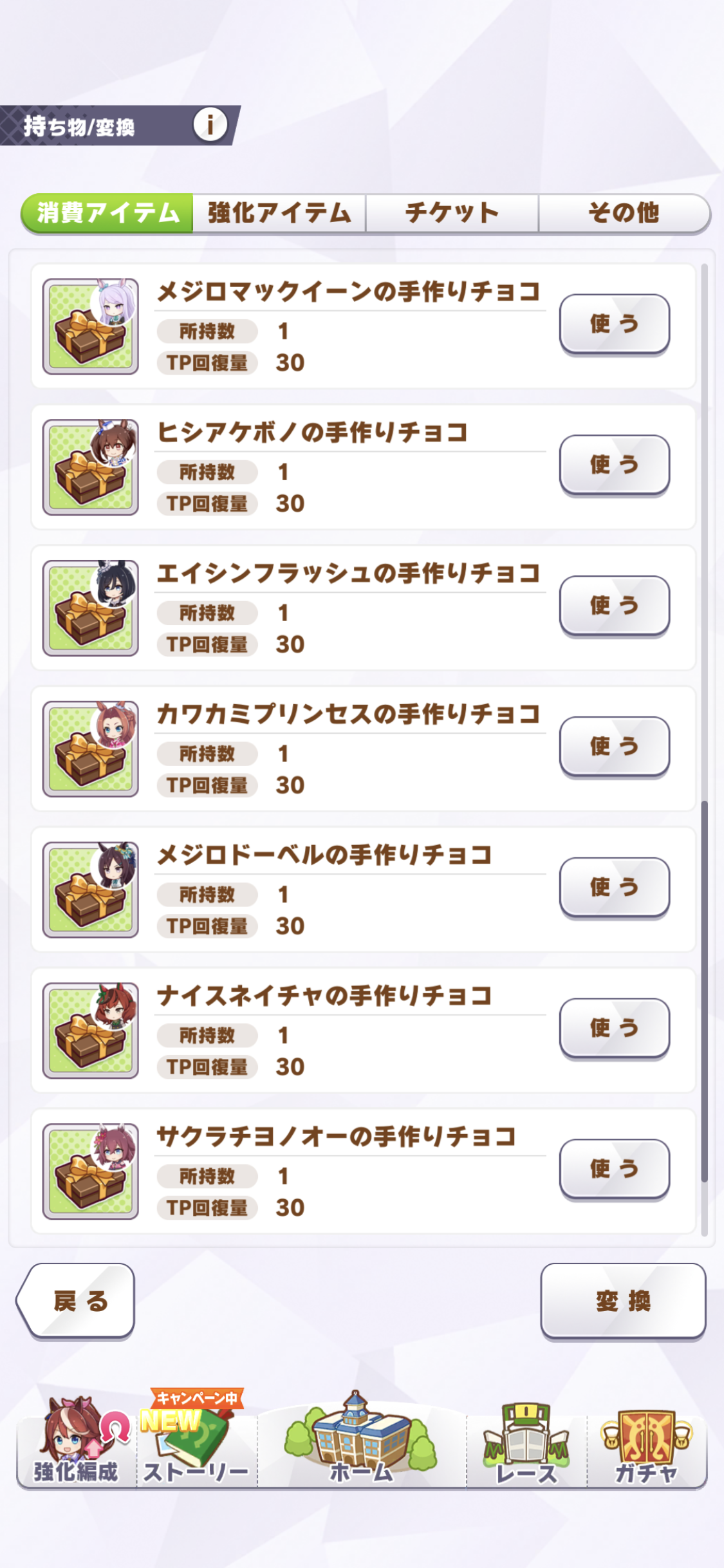Tap the 変換 button

623,1301
